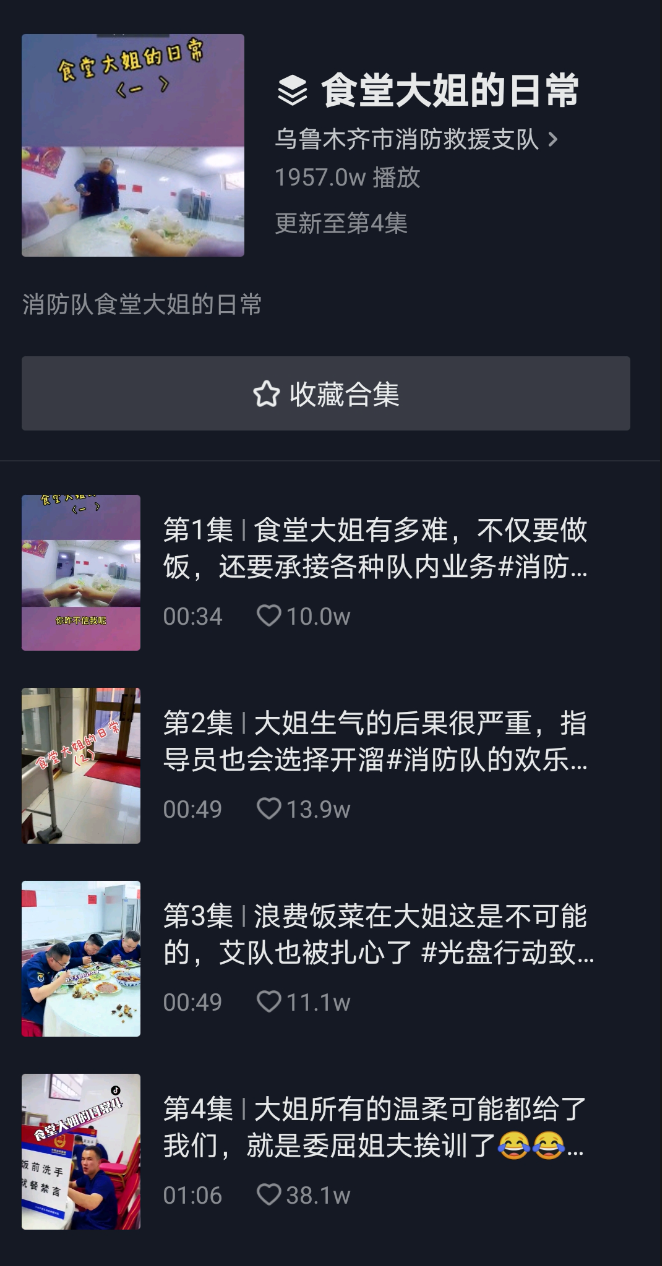Open the 食堂大姐的日常 collection cover

point(133,146)
